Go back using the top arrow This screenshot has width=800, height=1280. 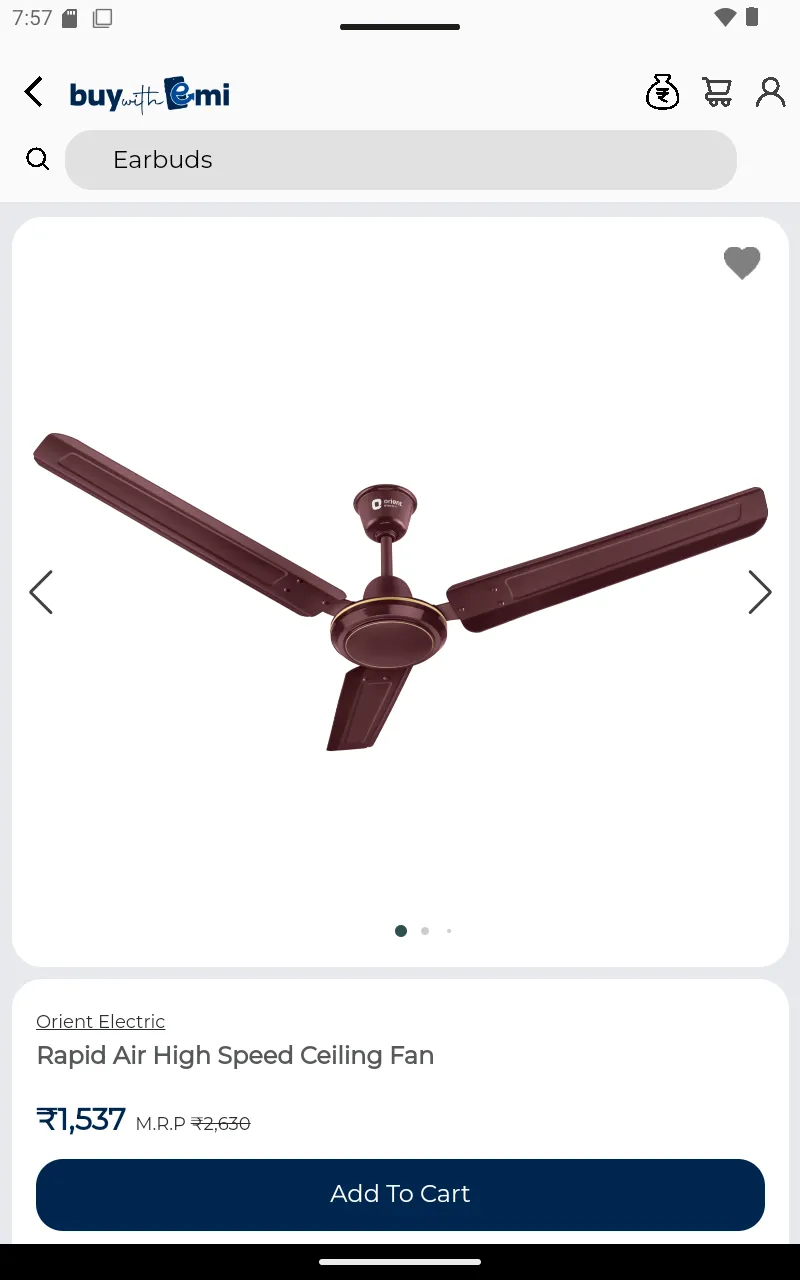(34, 93)
